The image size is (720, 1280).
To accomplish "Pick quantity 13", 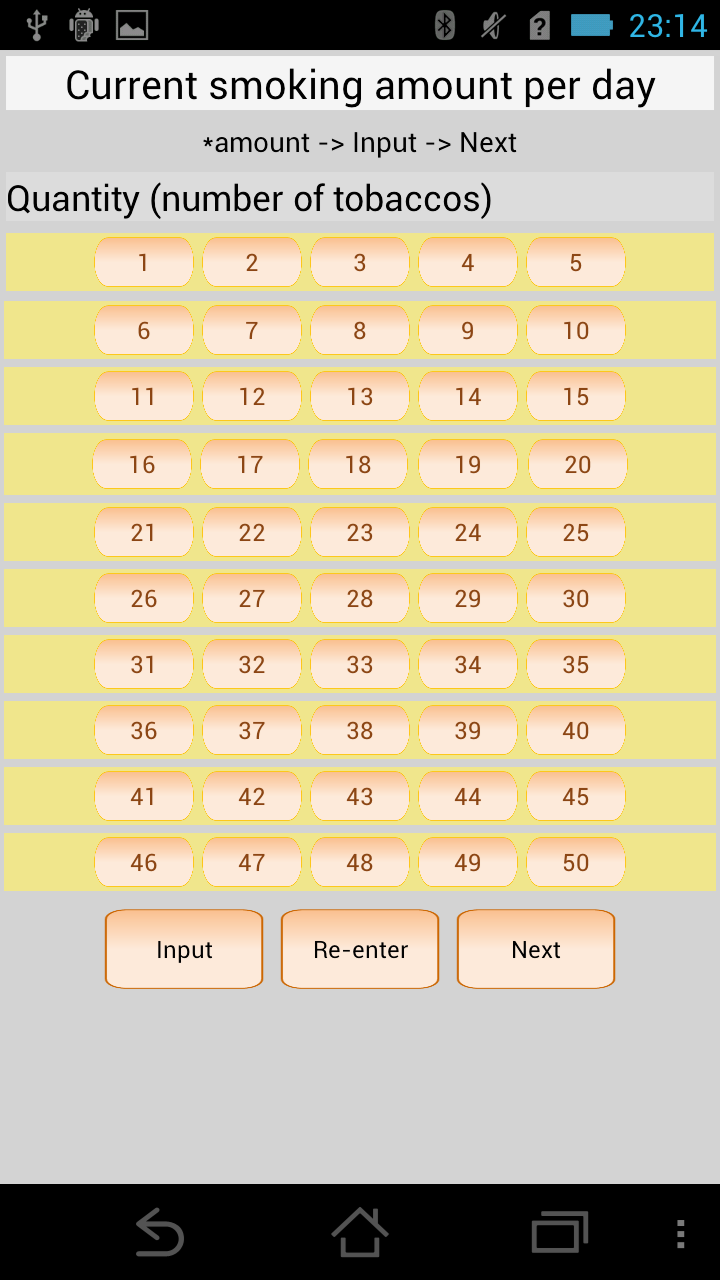I will (360, 396).
